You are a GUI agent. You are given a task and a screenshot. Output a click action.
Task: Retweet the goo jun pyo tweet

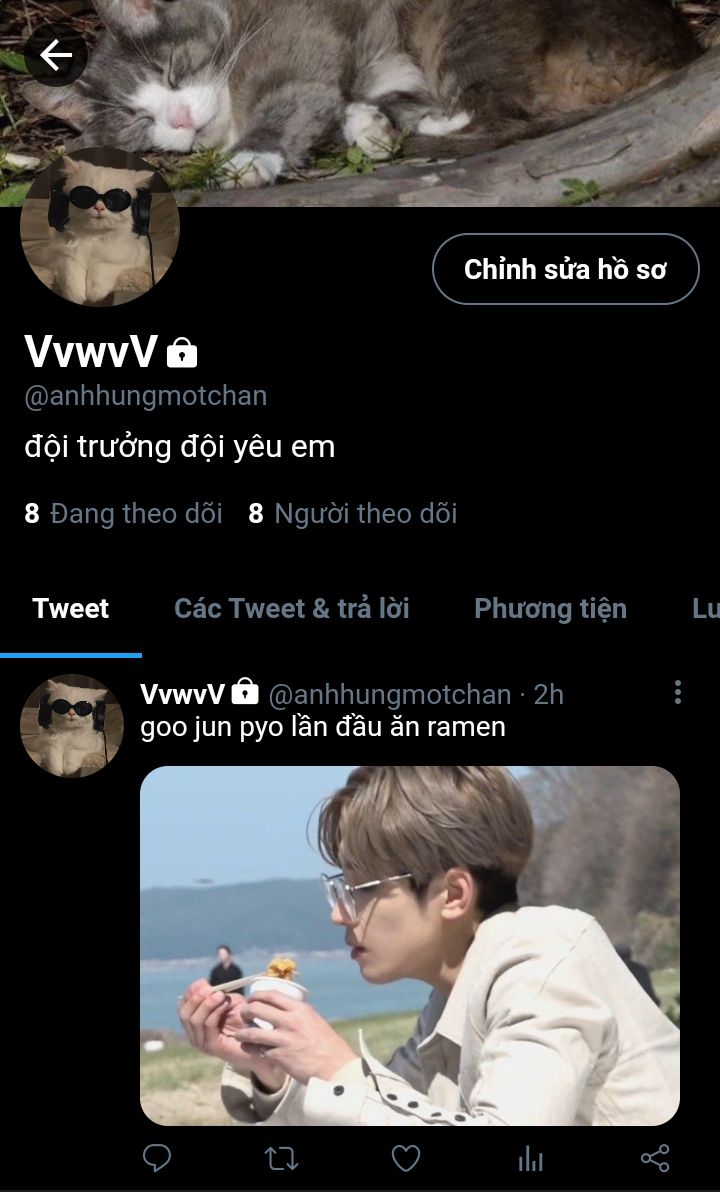pyautogui.click(x=281, y=1158)
